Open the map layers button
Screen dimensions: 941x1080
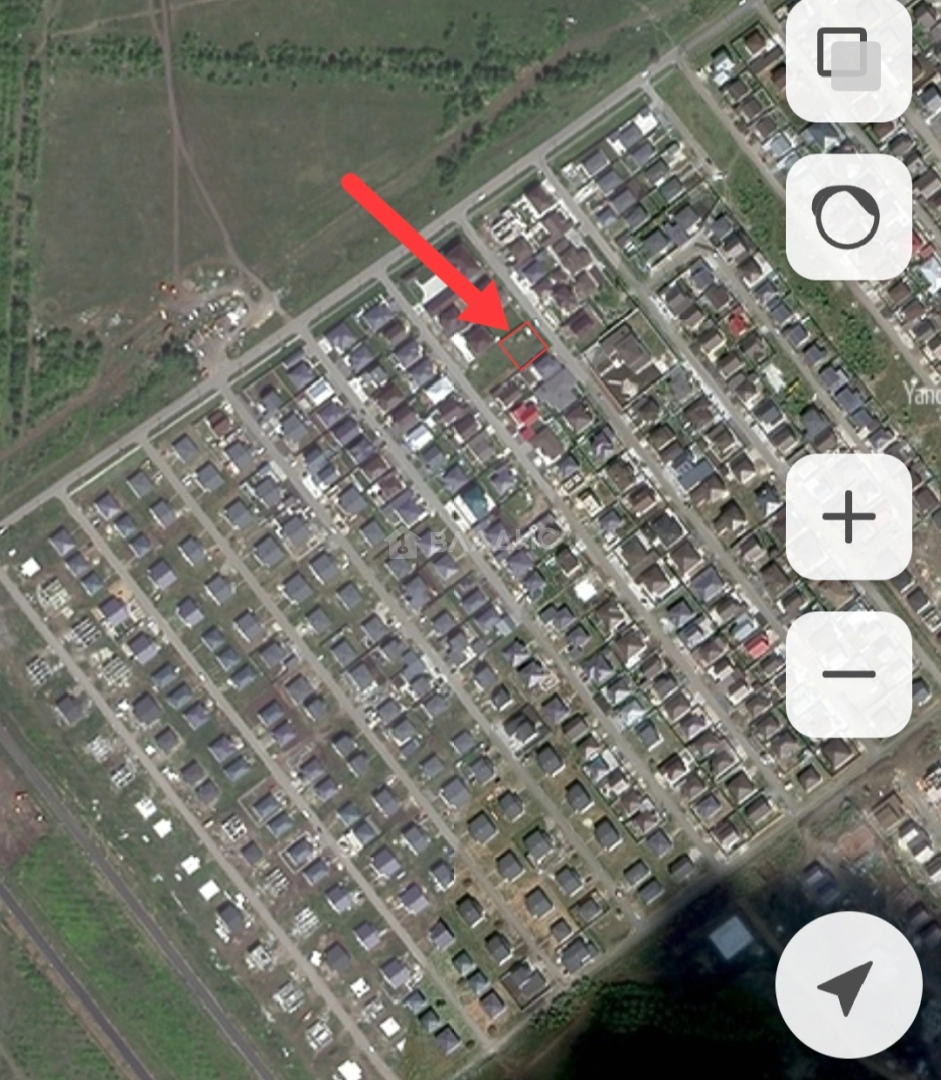click(848, 58)
